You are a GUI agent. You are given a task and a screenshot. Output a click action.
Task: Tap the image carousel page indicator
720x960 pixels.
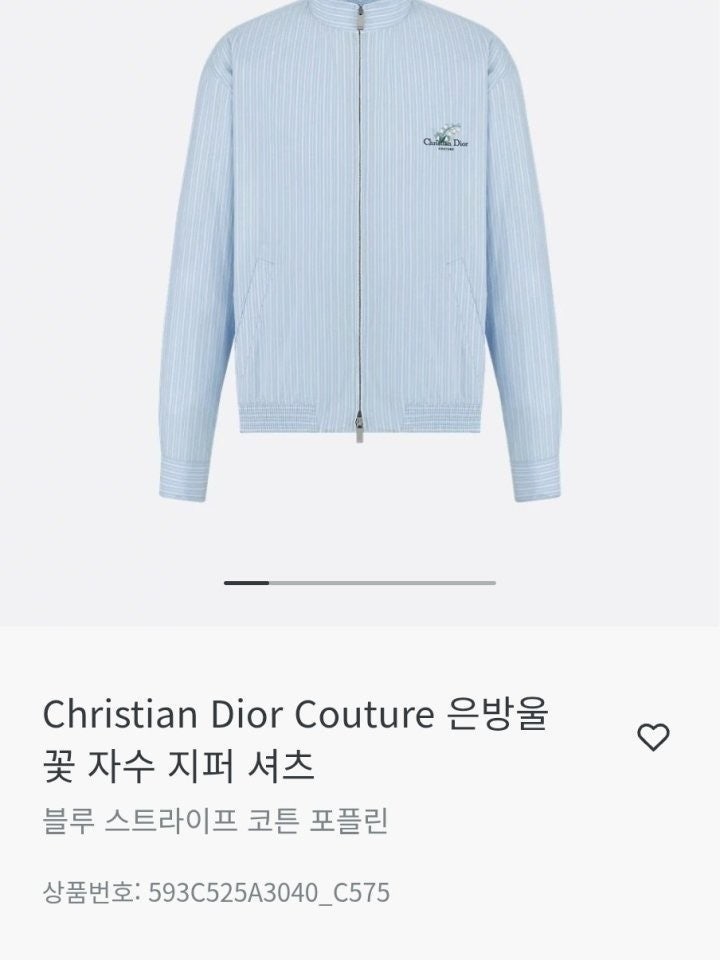(360, 582)
